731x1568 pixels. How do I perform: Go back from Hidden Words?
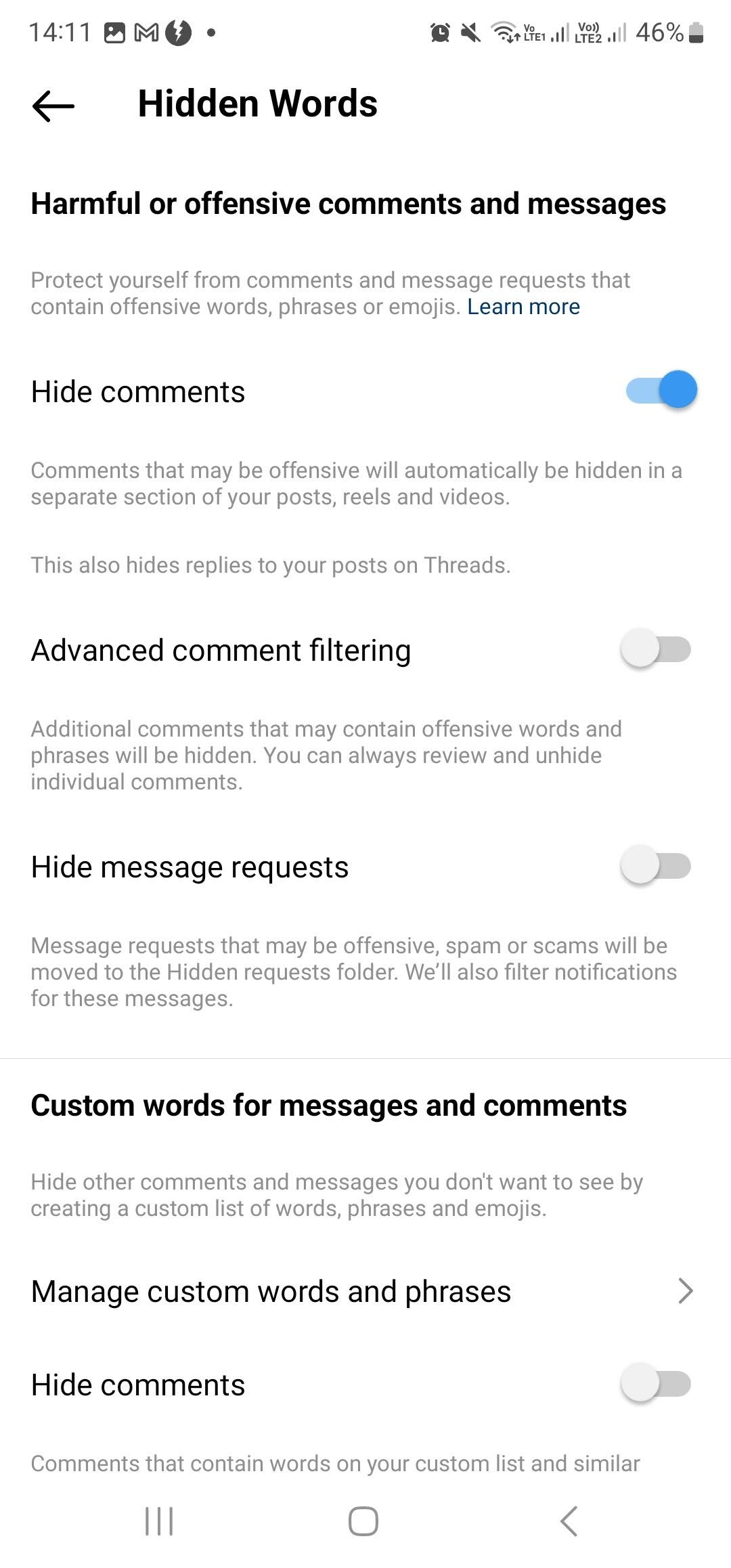click(x=53, y=106)
